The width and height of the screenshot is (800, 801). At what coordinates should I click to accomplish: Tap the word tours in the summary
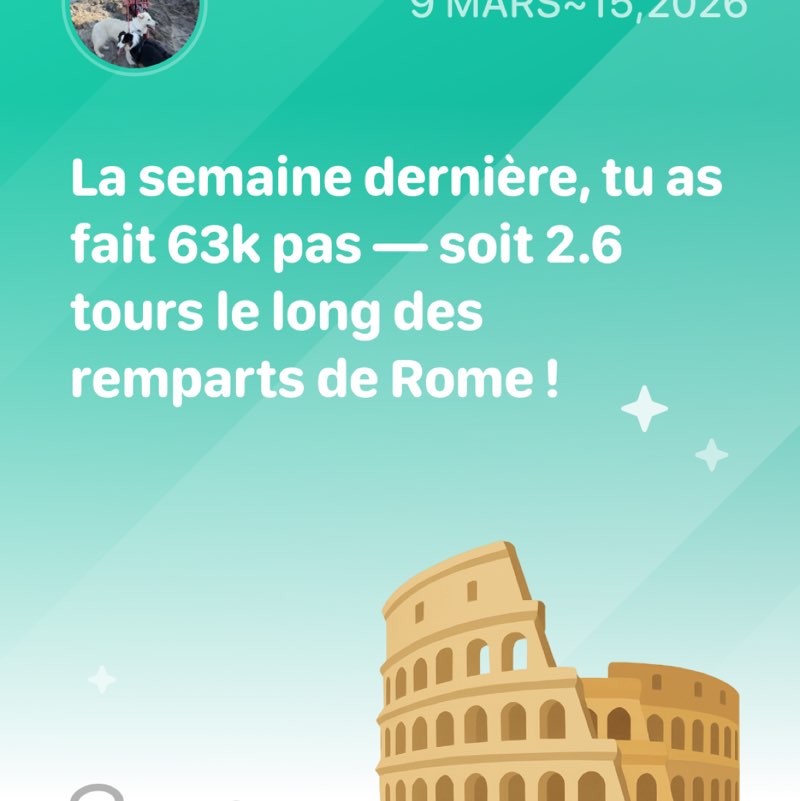128,311
